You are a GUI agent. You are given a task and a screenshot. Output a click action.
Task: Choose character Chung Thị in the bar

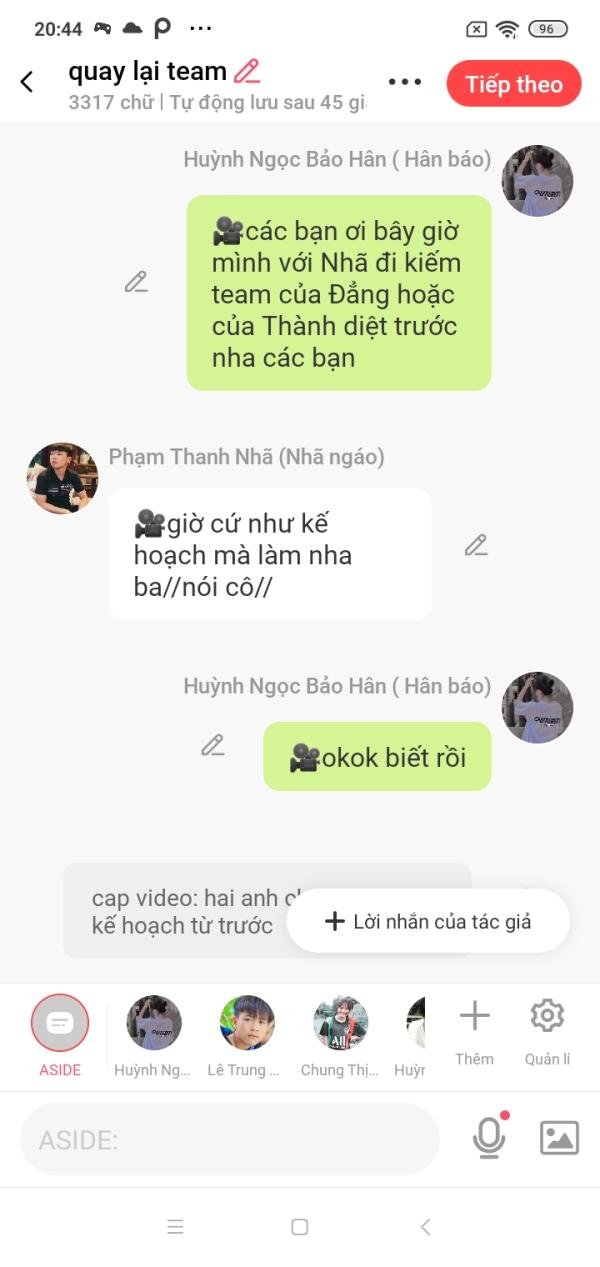340,1030
